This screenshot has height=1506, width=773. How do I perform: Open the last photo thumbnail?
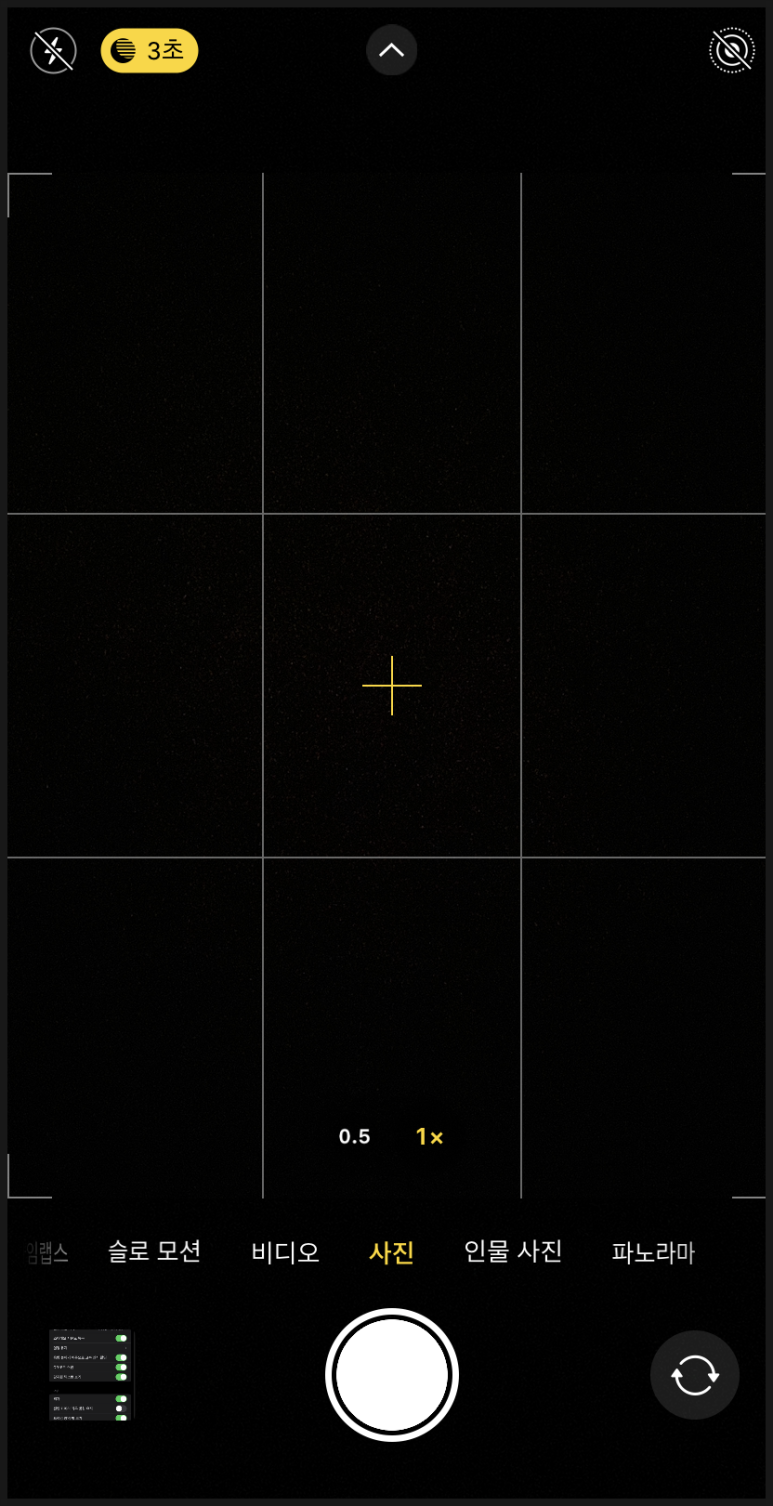click(90, 1375)
